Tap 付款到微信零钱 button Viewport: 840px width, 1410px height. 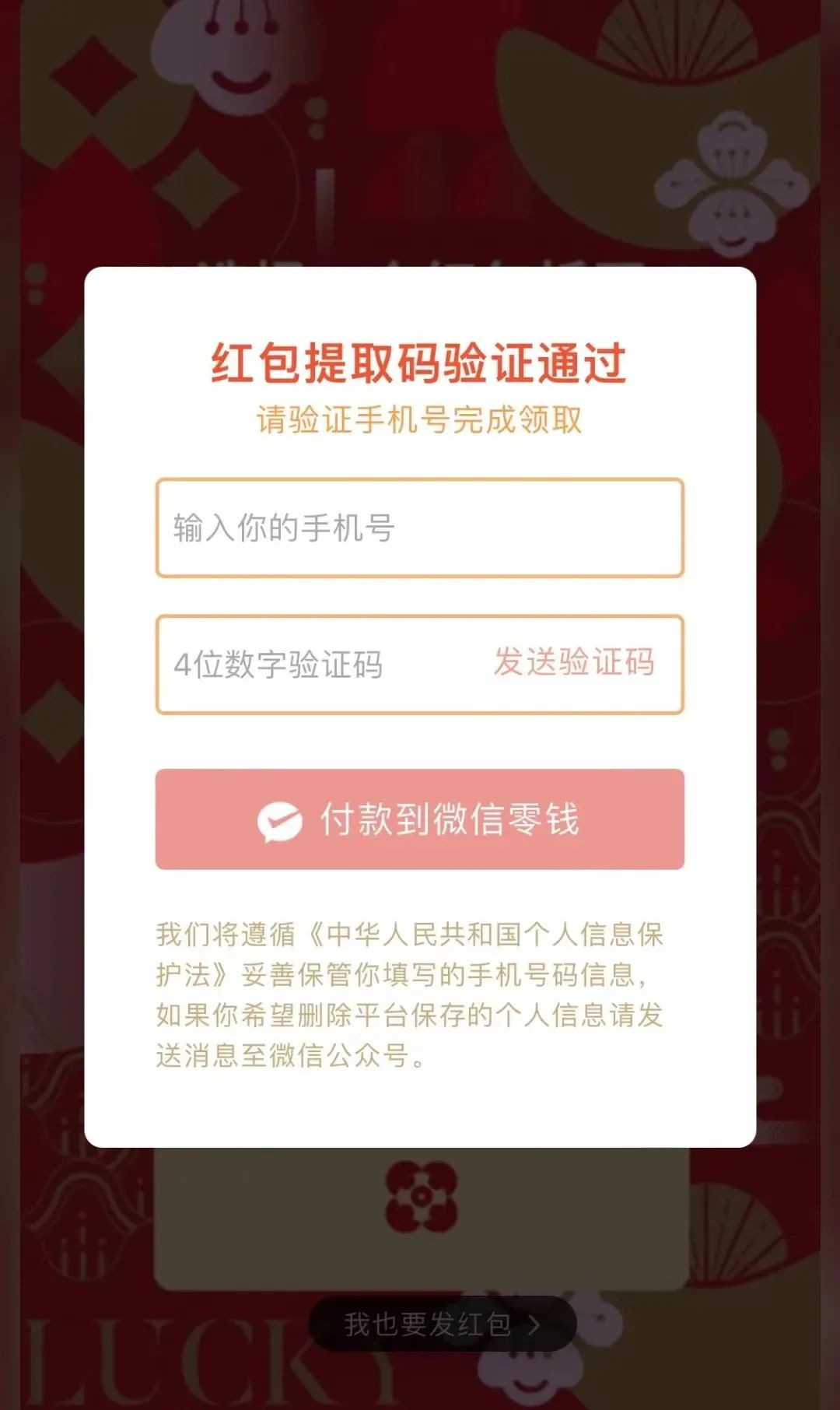point(420,819)
